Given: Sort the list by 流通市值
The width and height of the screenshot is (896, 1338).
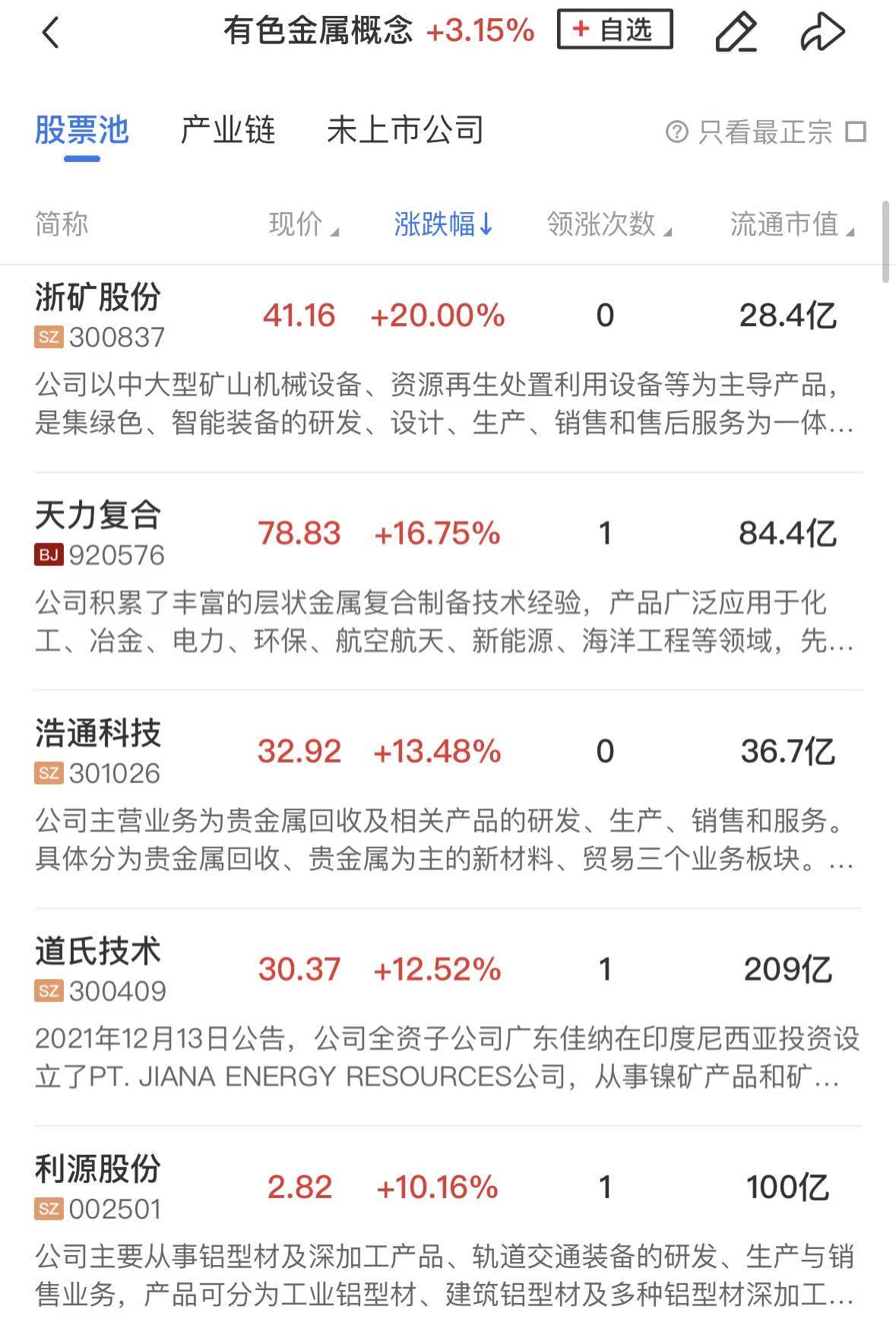Looking at the screenshot, I should (x=790, y=224).
